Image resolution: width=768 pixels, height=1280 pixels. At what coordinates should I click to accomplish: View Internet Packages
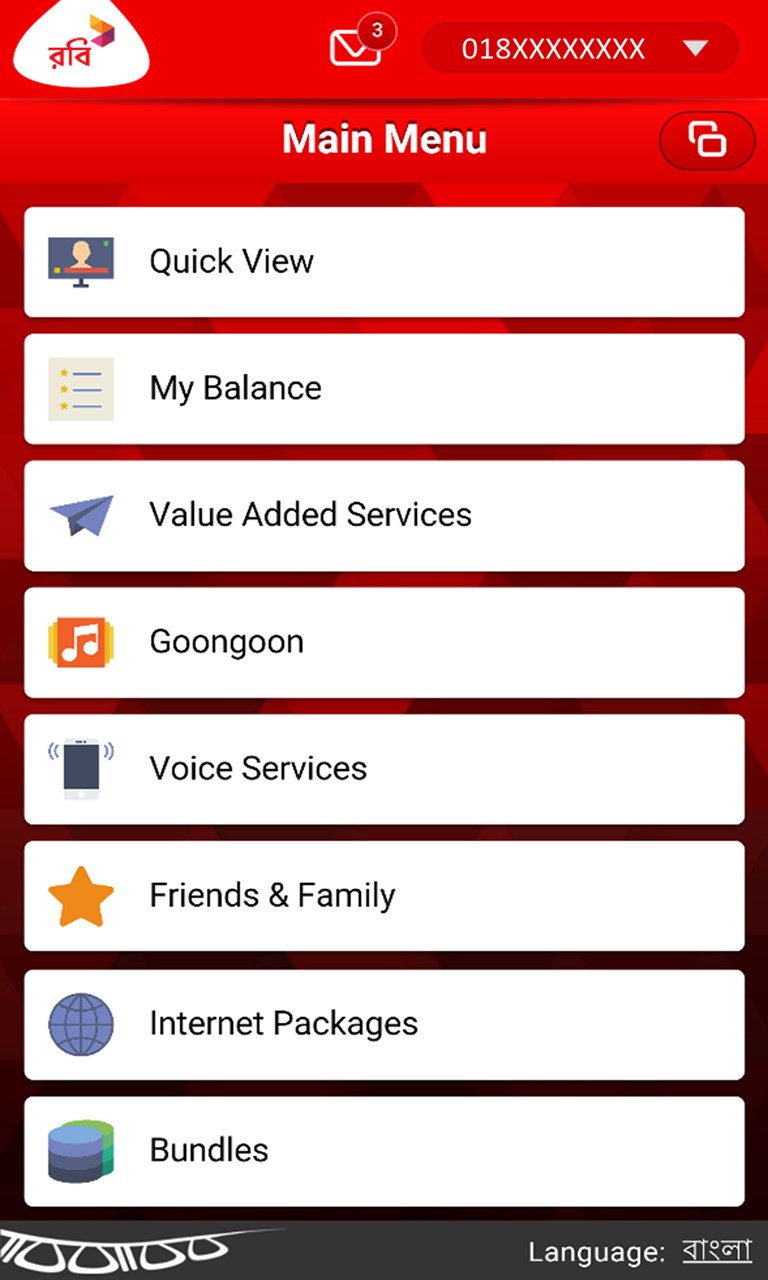tap(384, 1024)
